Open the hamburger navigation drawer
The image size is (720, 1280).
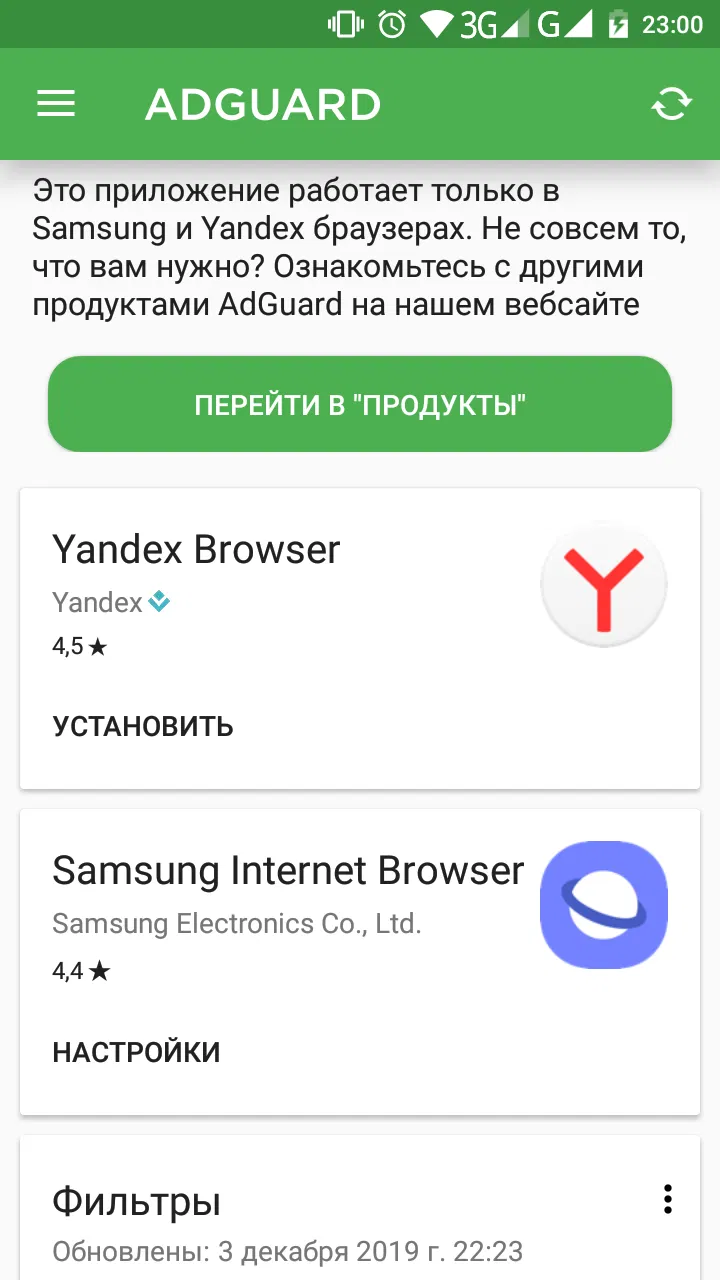(x=56, y=104)
